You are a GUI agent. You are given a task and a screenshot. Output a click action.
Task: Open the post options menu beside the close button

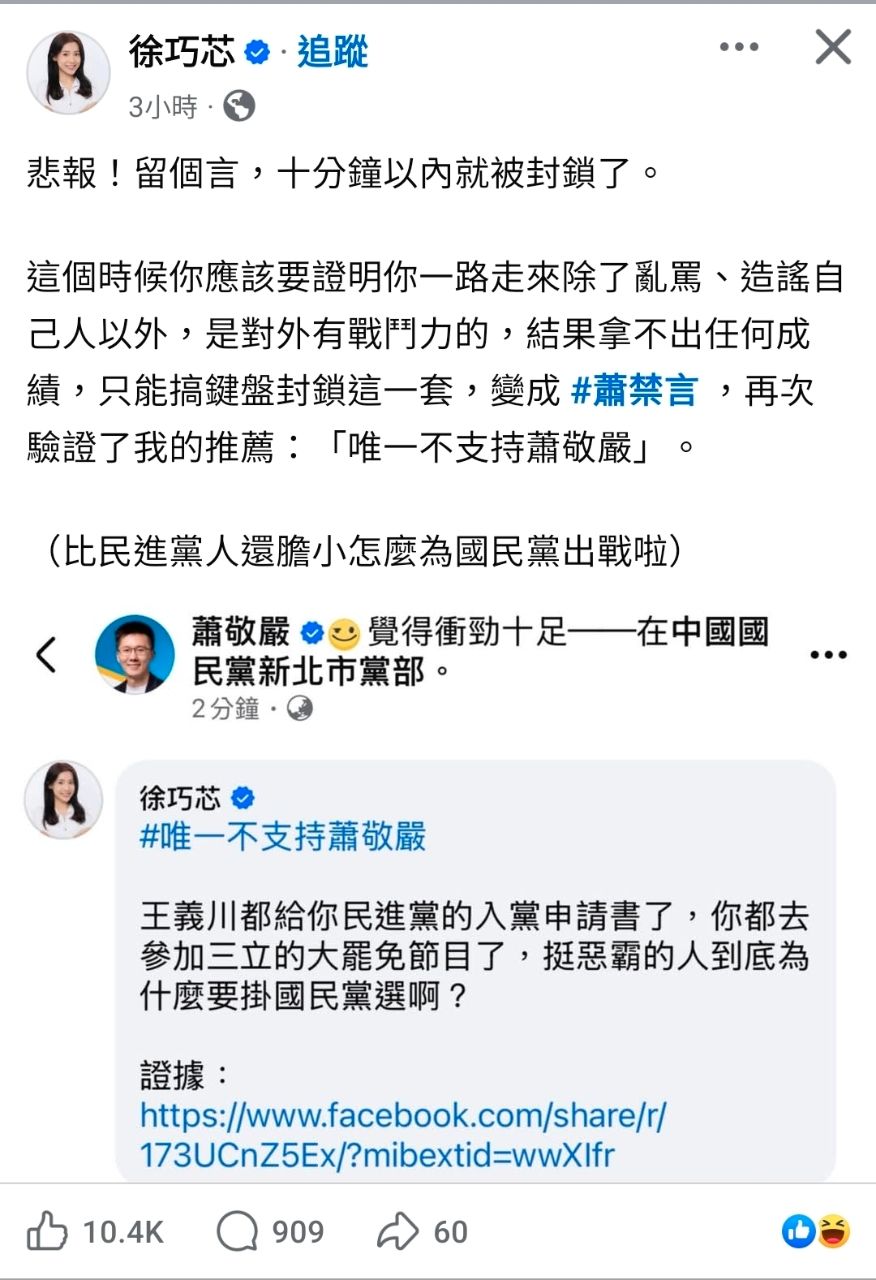(739, 48)
